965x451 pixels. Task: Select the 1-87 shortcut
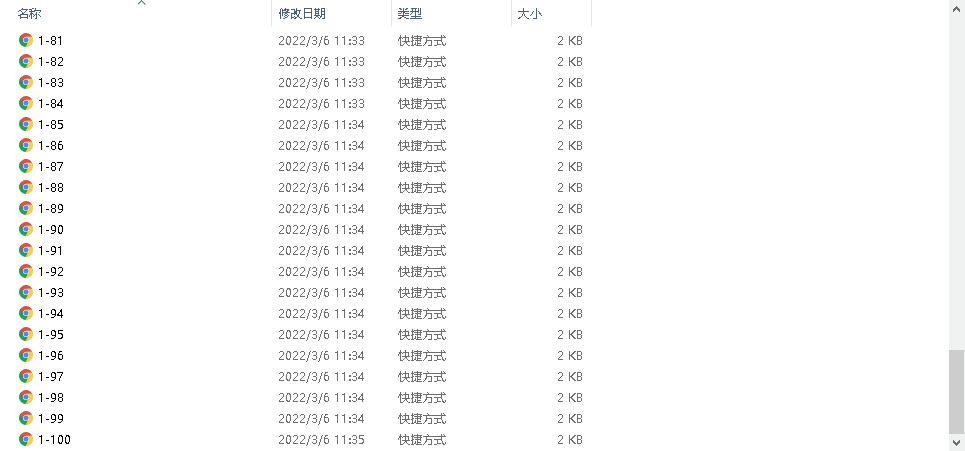click(50, 167)
